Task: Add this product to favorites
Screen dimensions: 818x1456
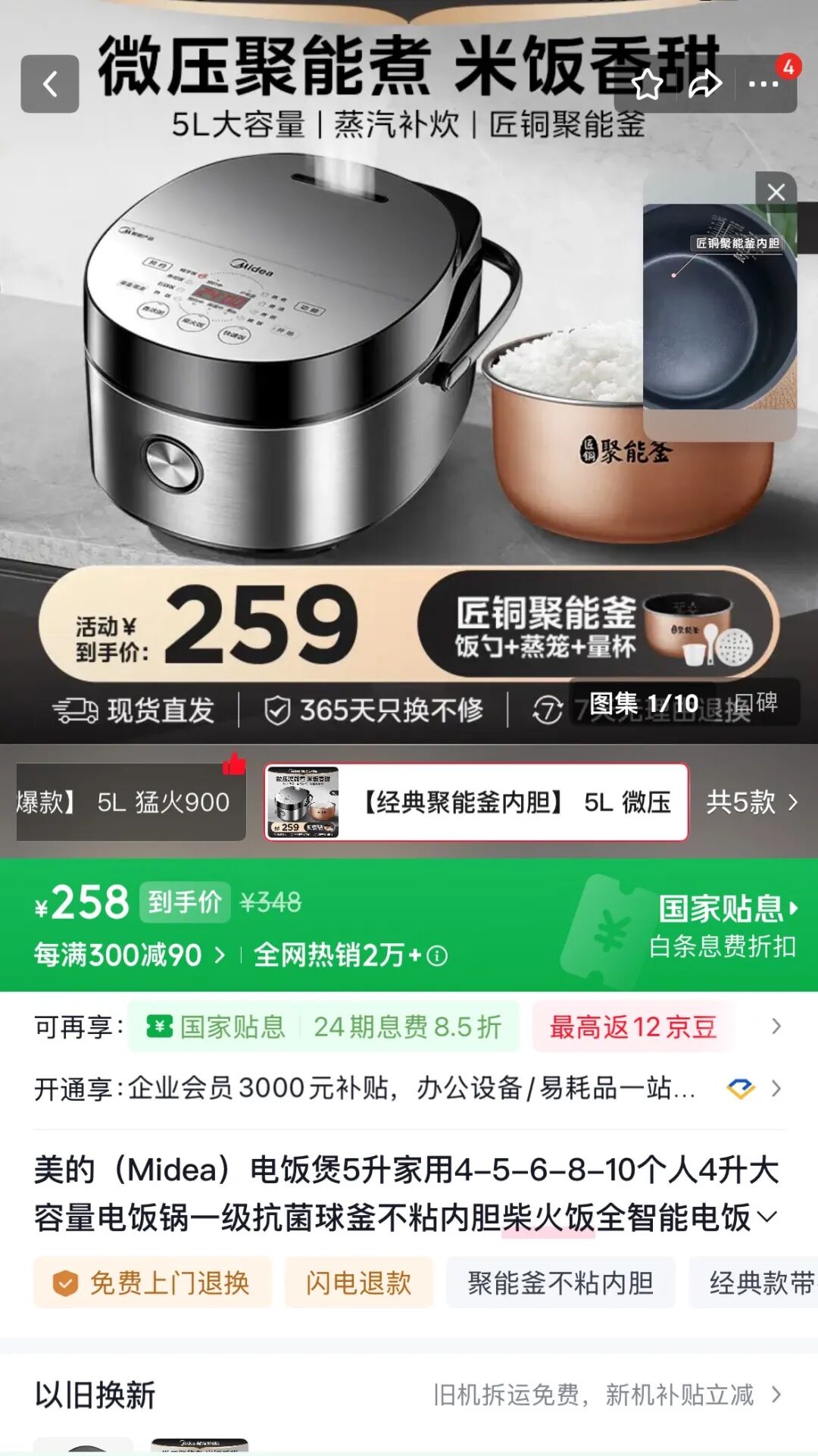Action: pyautogui.click(x=648, y=84)
